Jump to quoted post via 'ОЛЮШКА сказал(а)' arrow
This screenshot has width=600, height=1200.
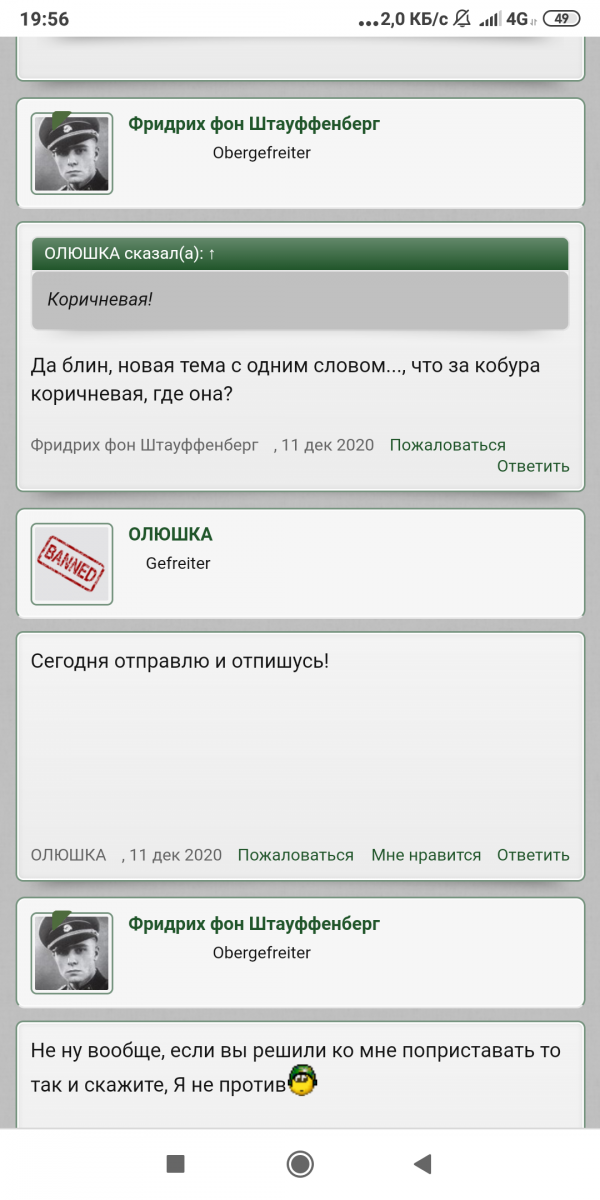(212, 254)
